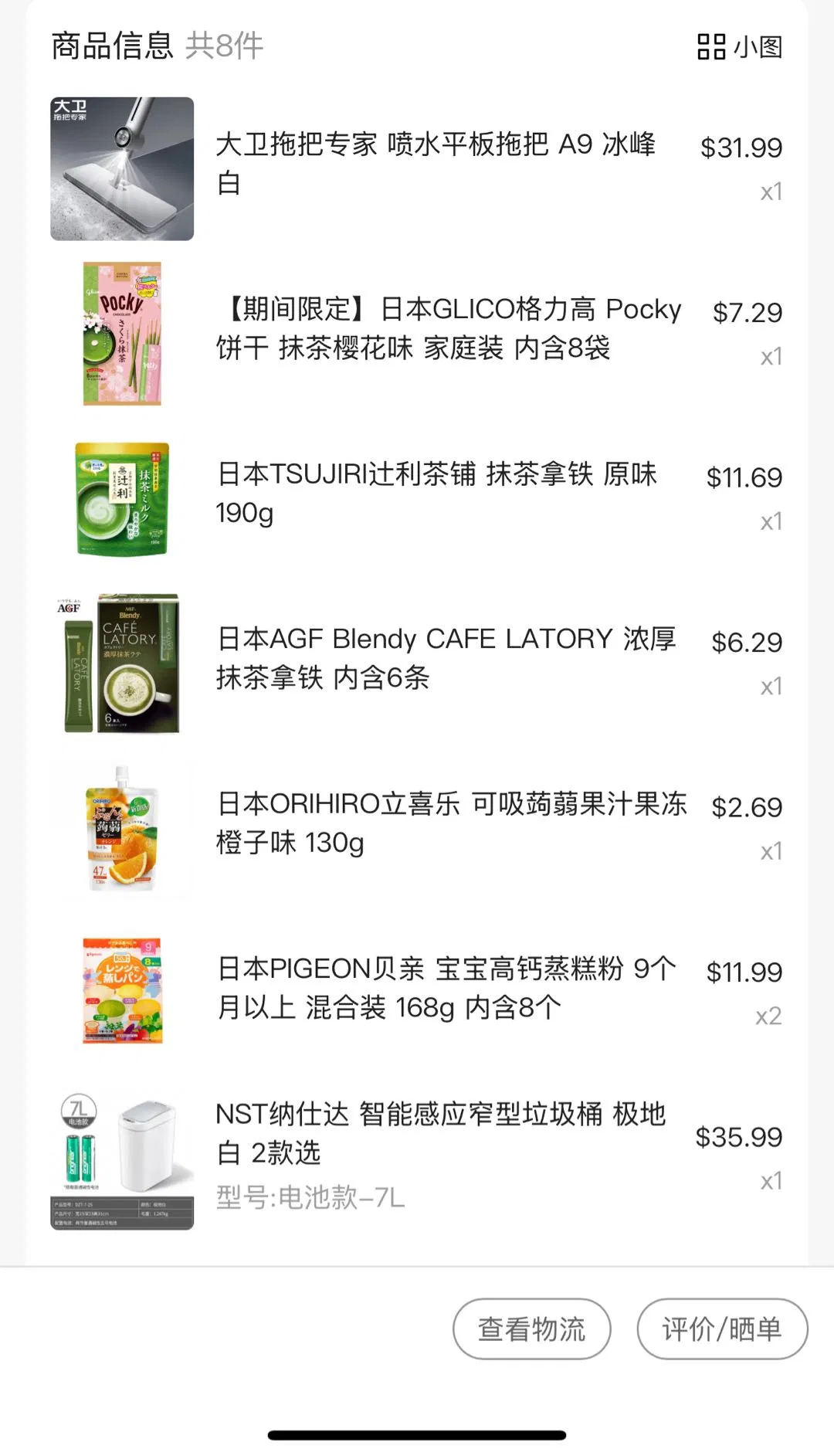Viewport: 834px width, 1456px height.
Task: Open GLICO Pocky 抹茶樱花味 item
Action: coord(448,328)
